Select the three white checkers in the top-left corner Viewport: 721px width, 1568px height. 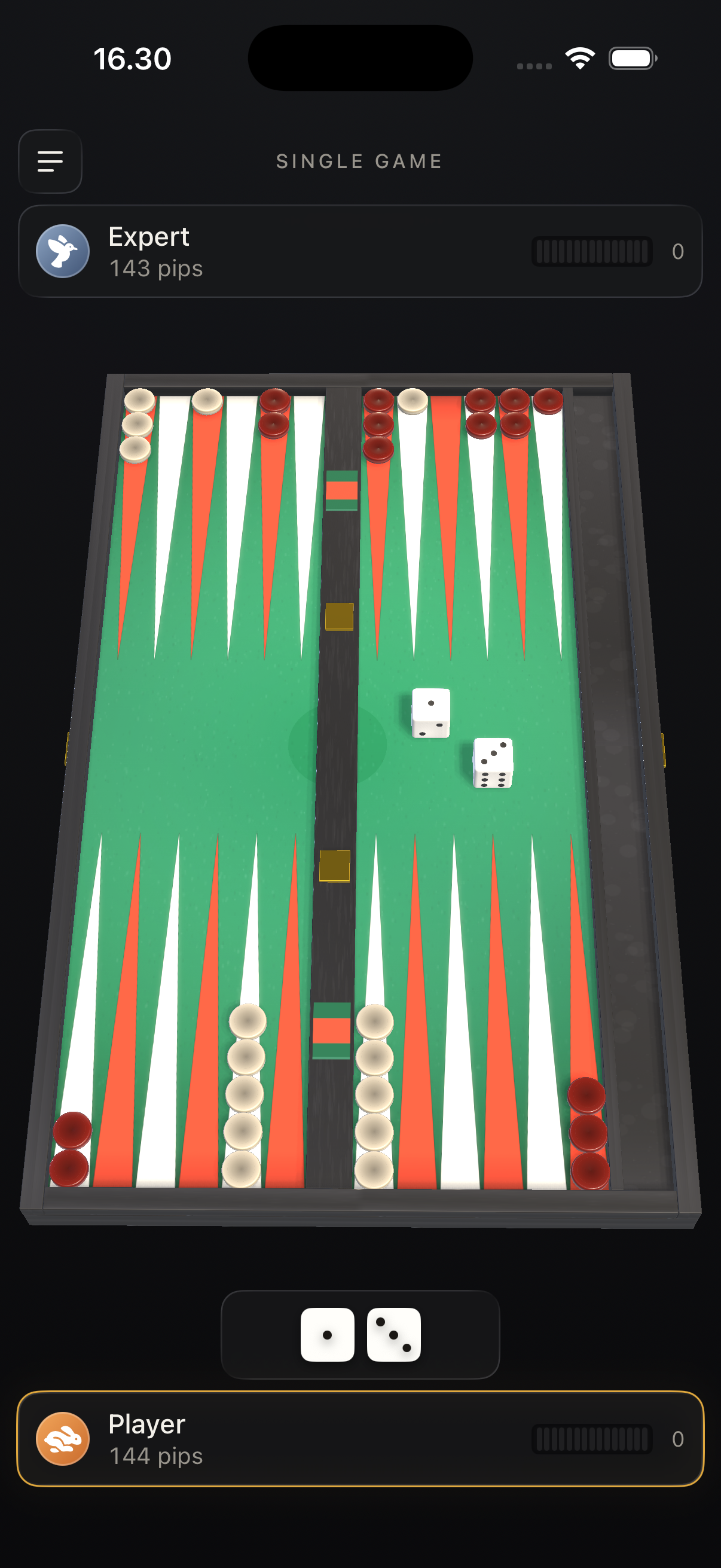(137, 425)
